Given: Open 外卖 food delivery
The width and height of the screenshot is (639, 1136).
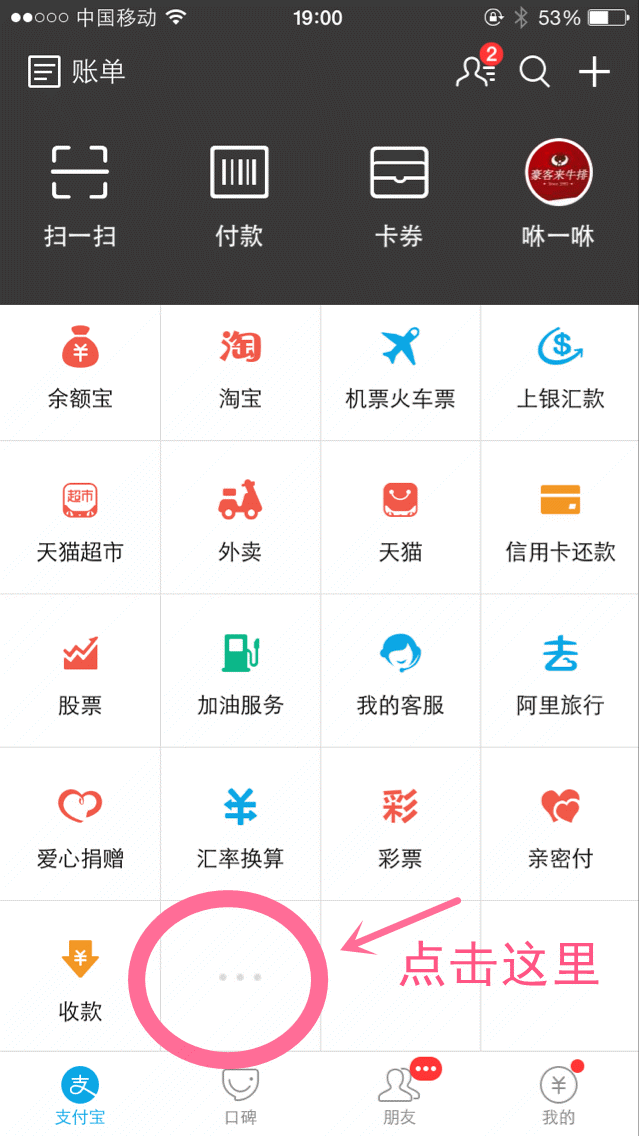Looking at the screenshot, I should [240, 524].
